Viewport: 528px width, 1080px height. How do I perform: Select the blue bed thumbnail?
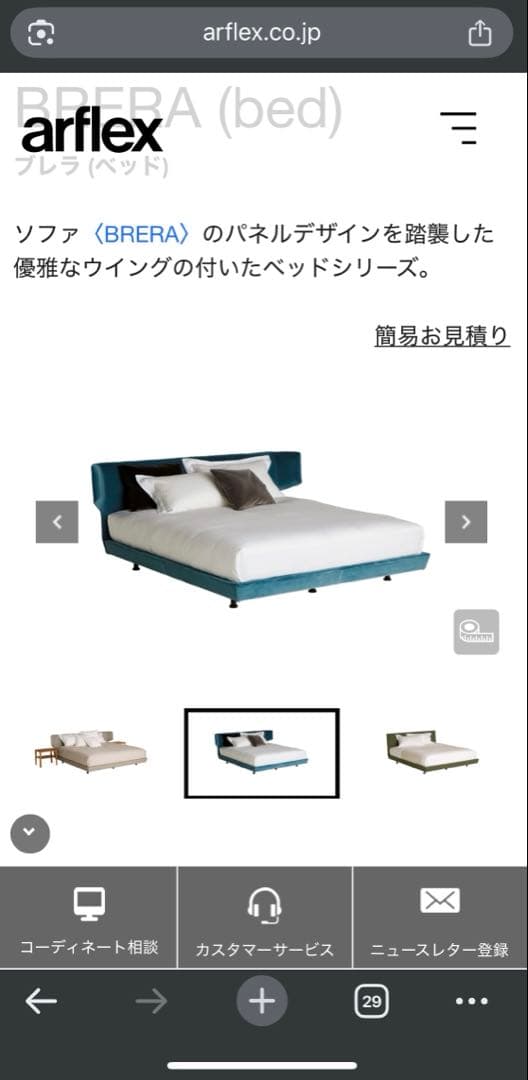[262, 753]
